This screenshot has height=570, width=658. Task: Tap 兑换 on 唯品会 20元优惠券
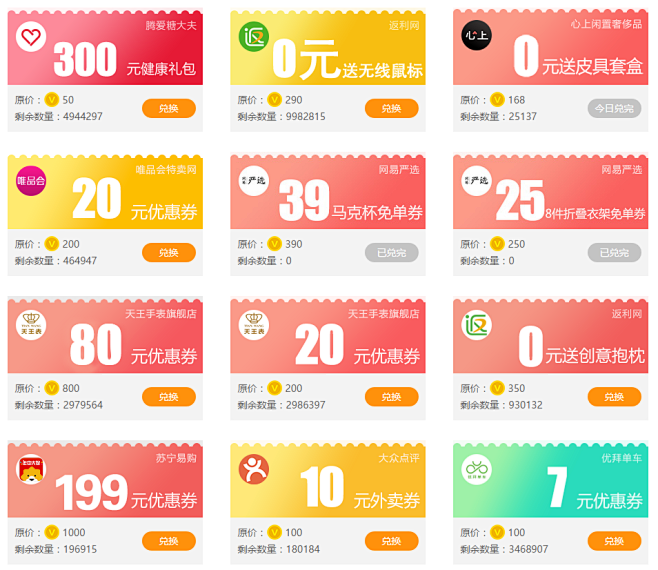point(168,252)
